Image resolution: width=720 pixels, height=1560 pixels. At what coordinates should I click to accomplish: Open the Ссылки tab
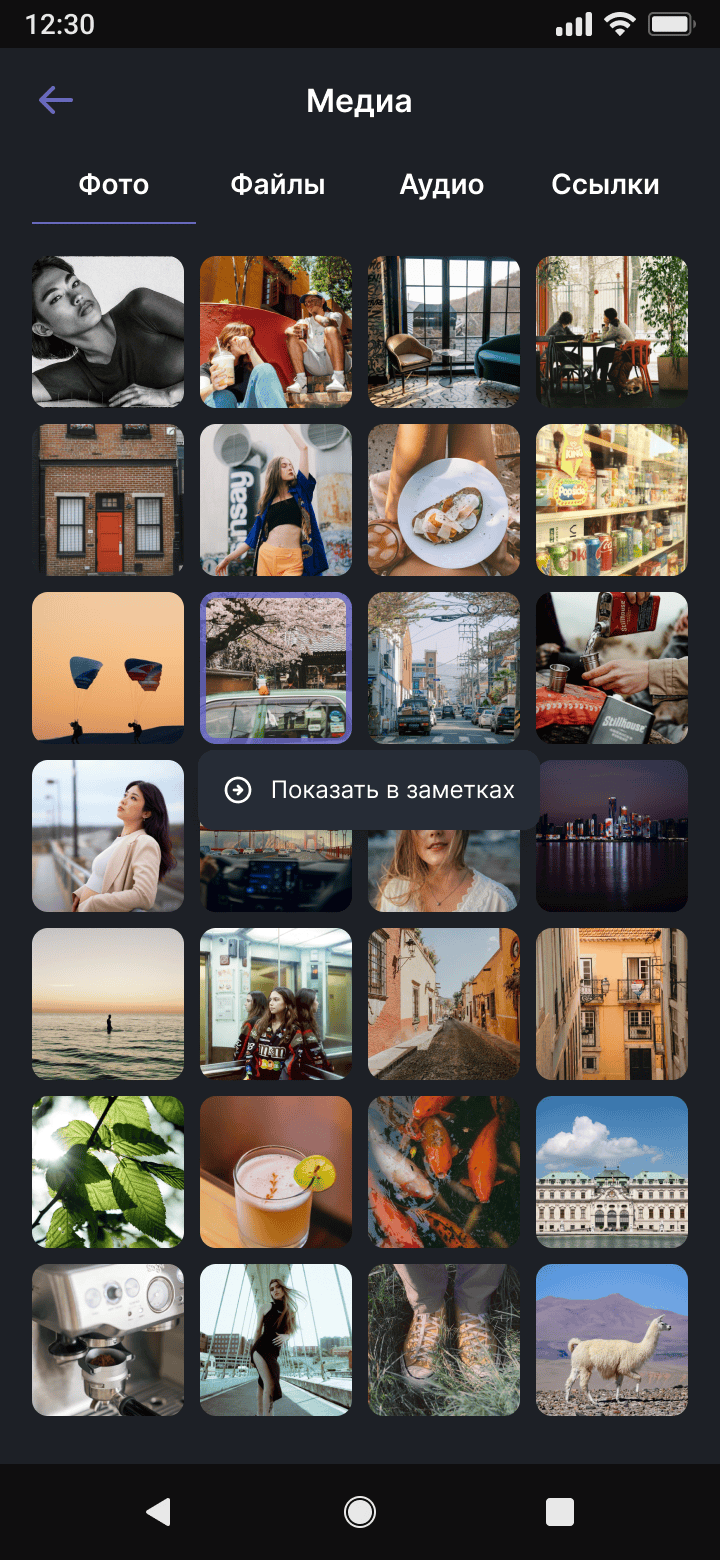pos(605,185)
